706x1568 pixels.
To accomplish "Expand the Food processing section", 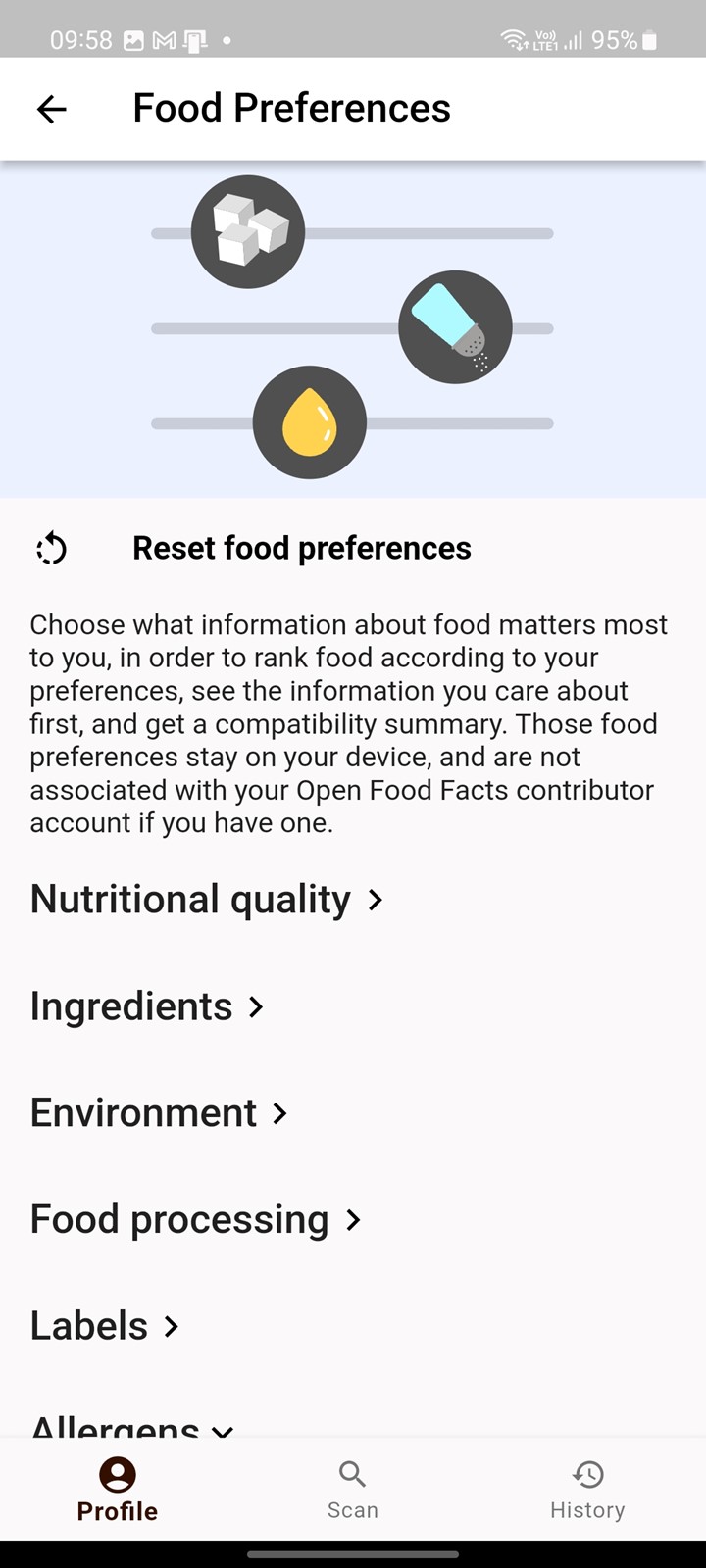I will point(196,1220).
